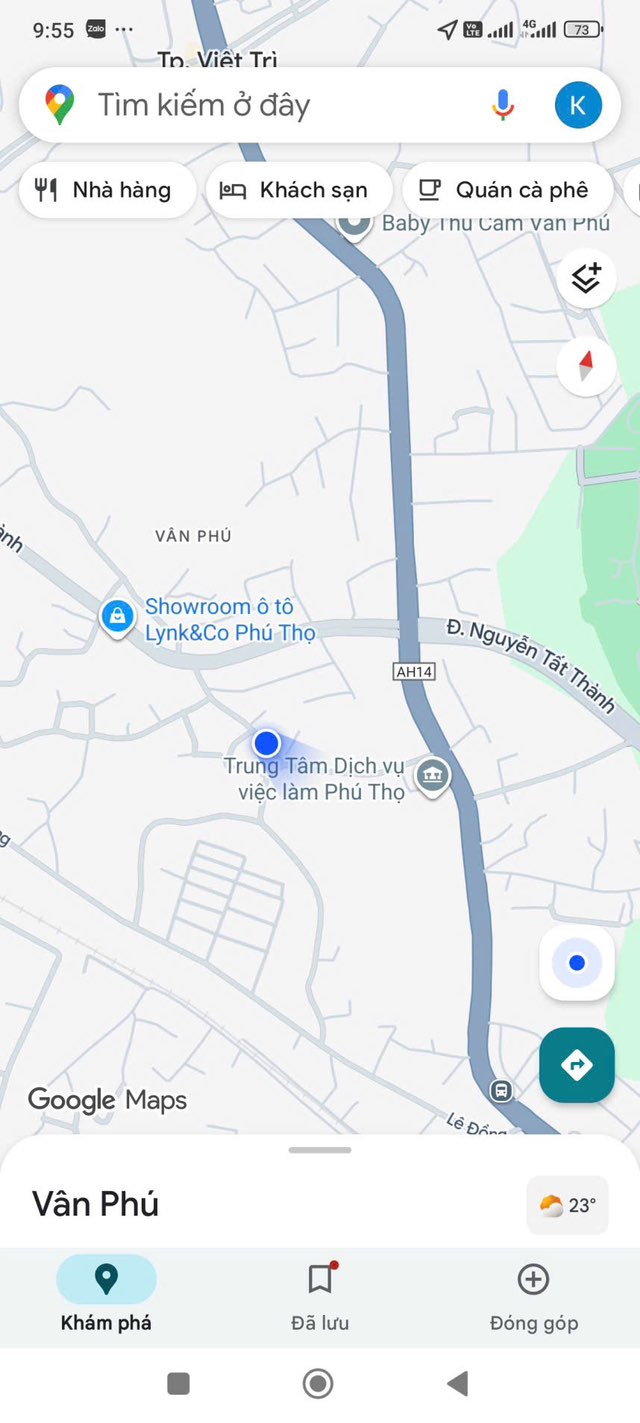This screenshot has width=640, height=1423.
Task: Select the Nhà hàng chip
Action: pos(107,190)
